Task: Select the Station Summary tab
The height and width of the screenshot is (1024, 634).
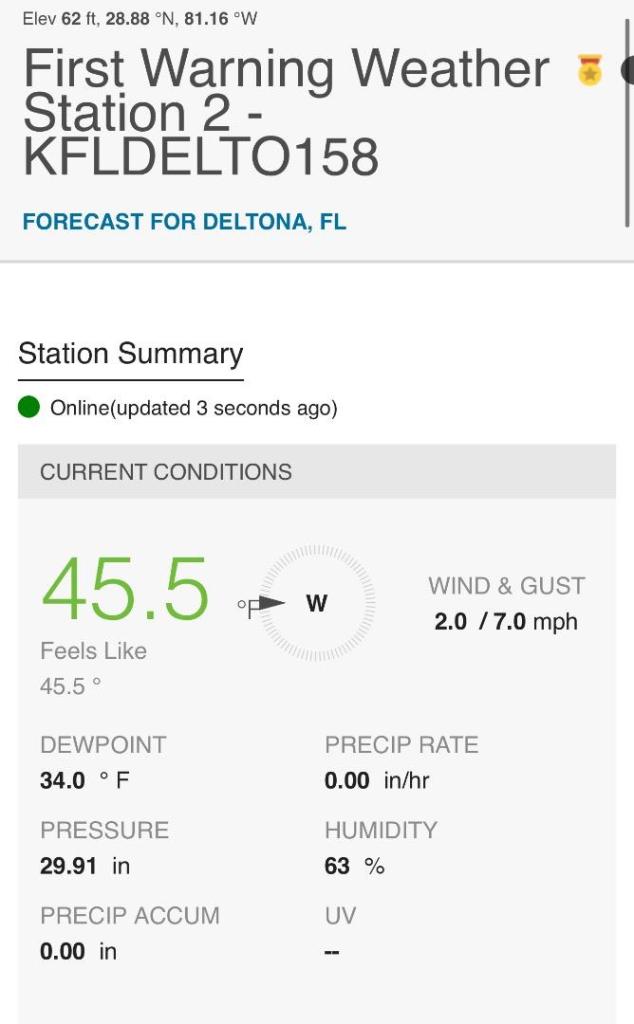Action: tap(131, 354)
